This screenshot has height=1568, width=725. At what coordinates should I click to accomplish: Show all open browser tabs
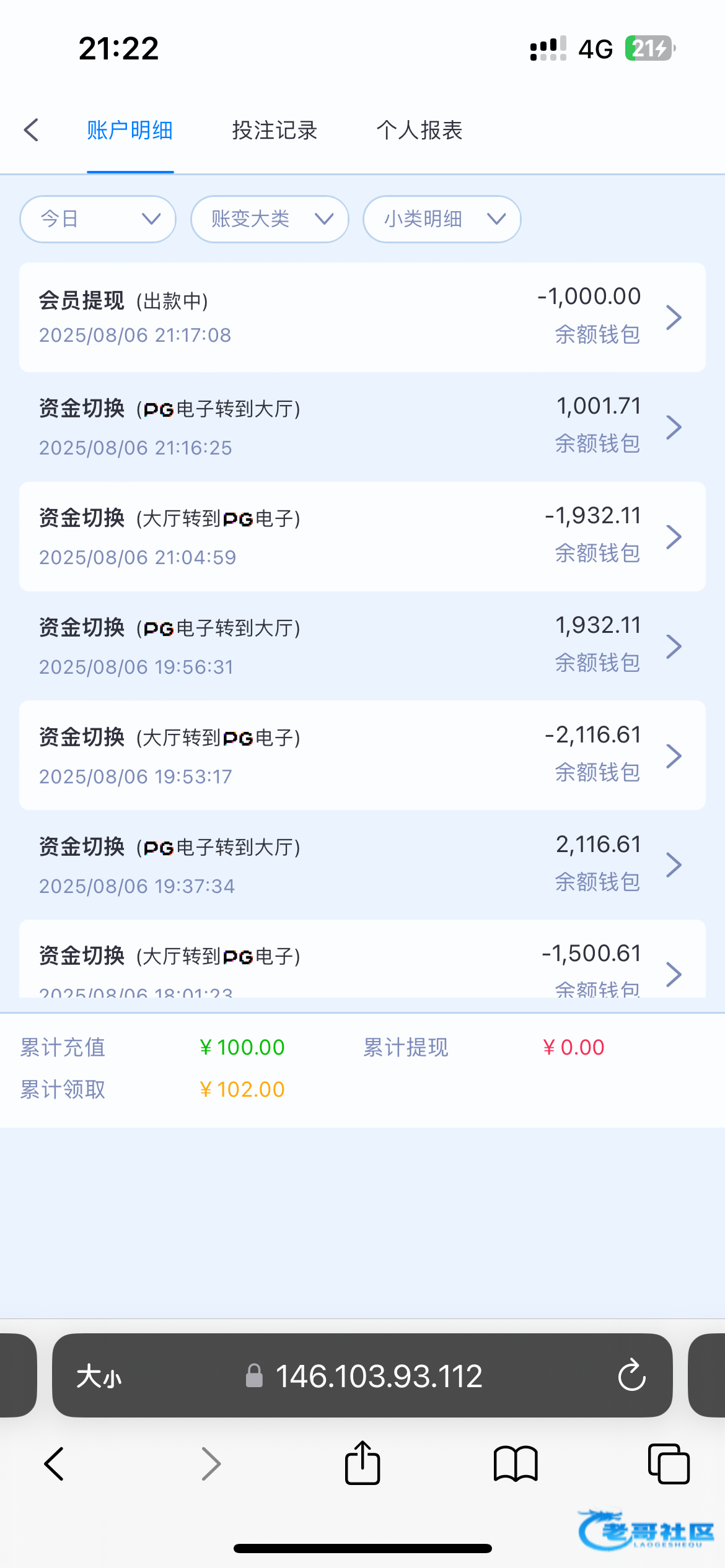pos(669,1464)
